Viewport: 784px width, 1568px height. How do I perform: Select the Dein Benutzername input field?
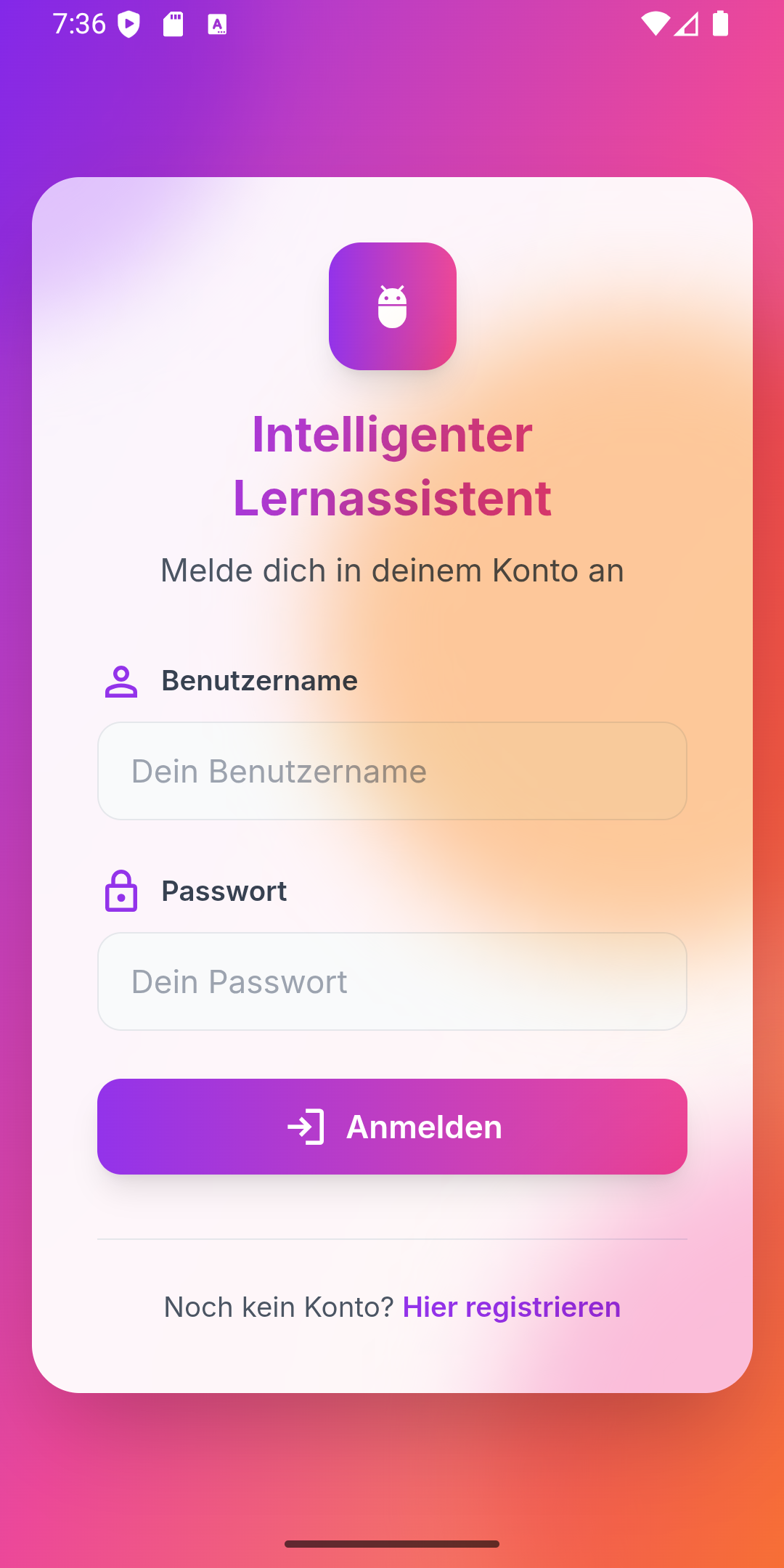point(392,771)
